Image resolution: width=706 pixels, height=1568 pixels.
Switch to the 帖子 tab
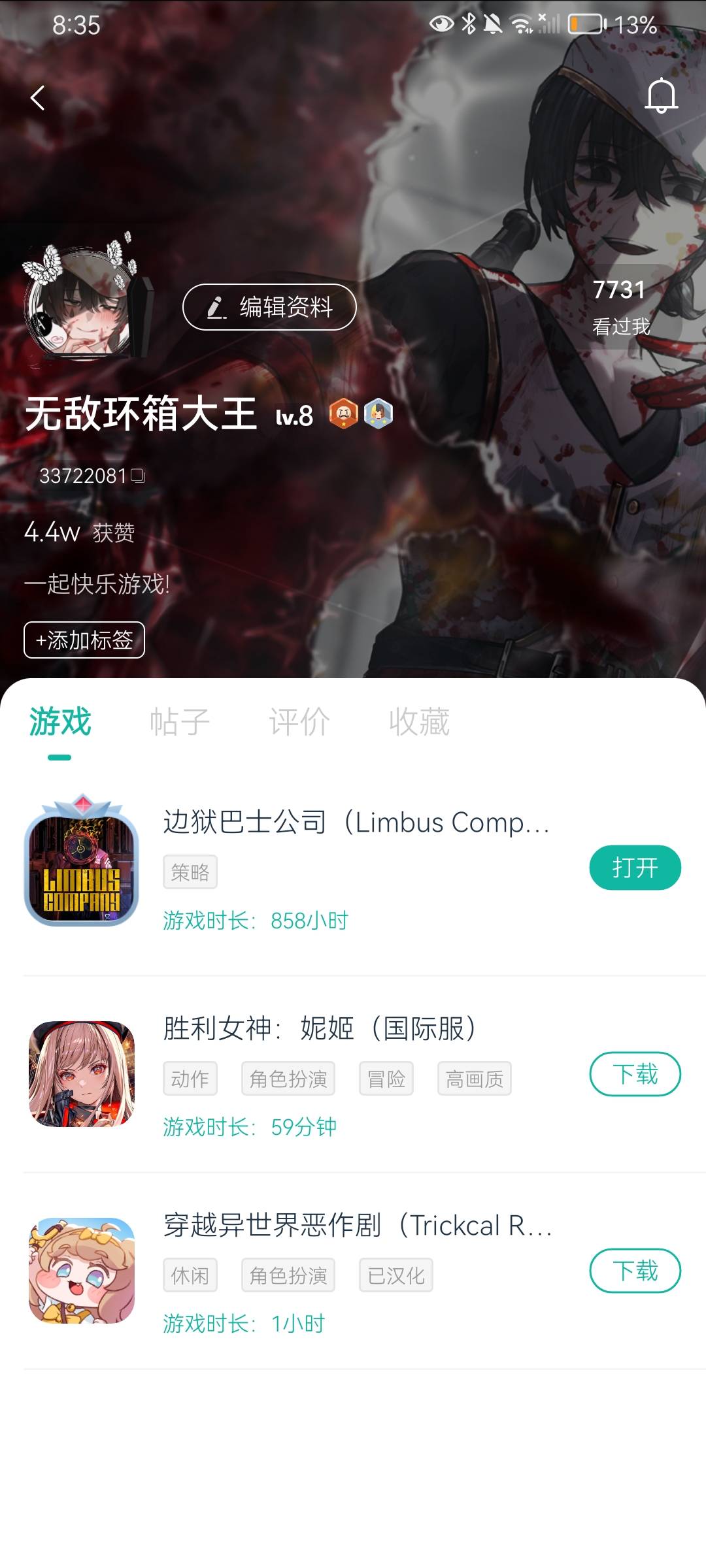coord(179,722)
